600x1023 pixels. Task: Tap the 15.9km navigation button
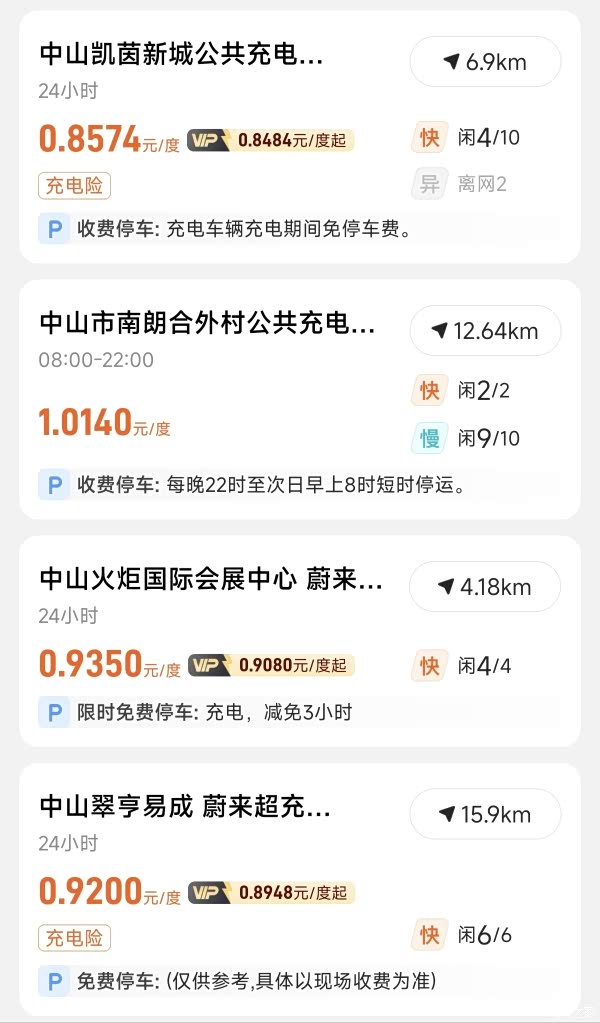coord(485,815)
